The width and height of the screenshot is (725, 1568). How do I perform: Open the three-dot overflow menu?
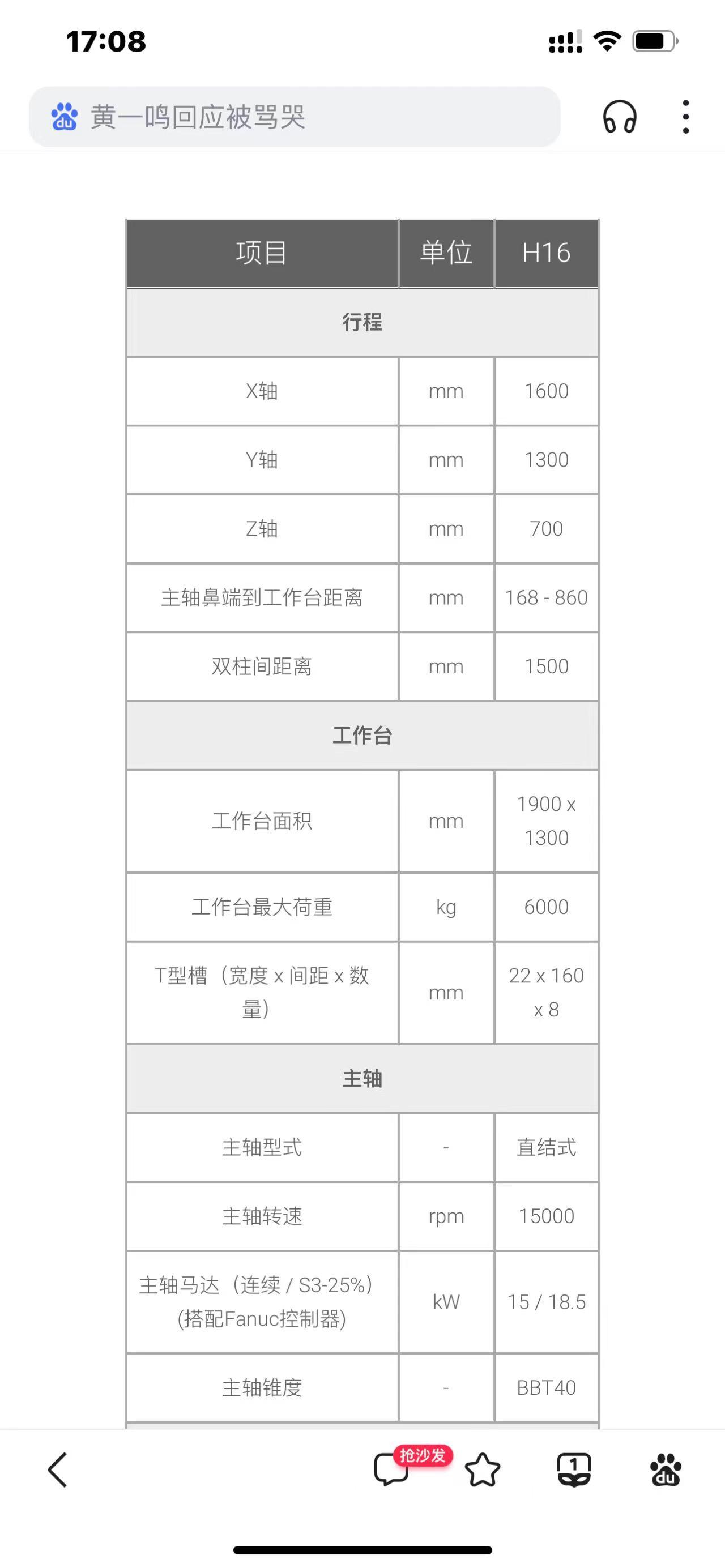[686, 116]
